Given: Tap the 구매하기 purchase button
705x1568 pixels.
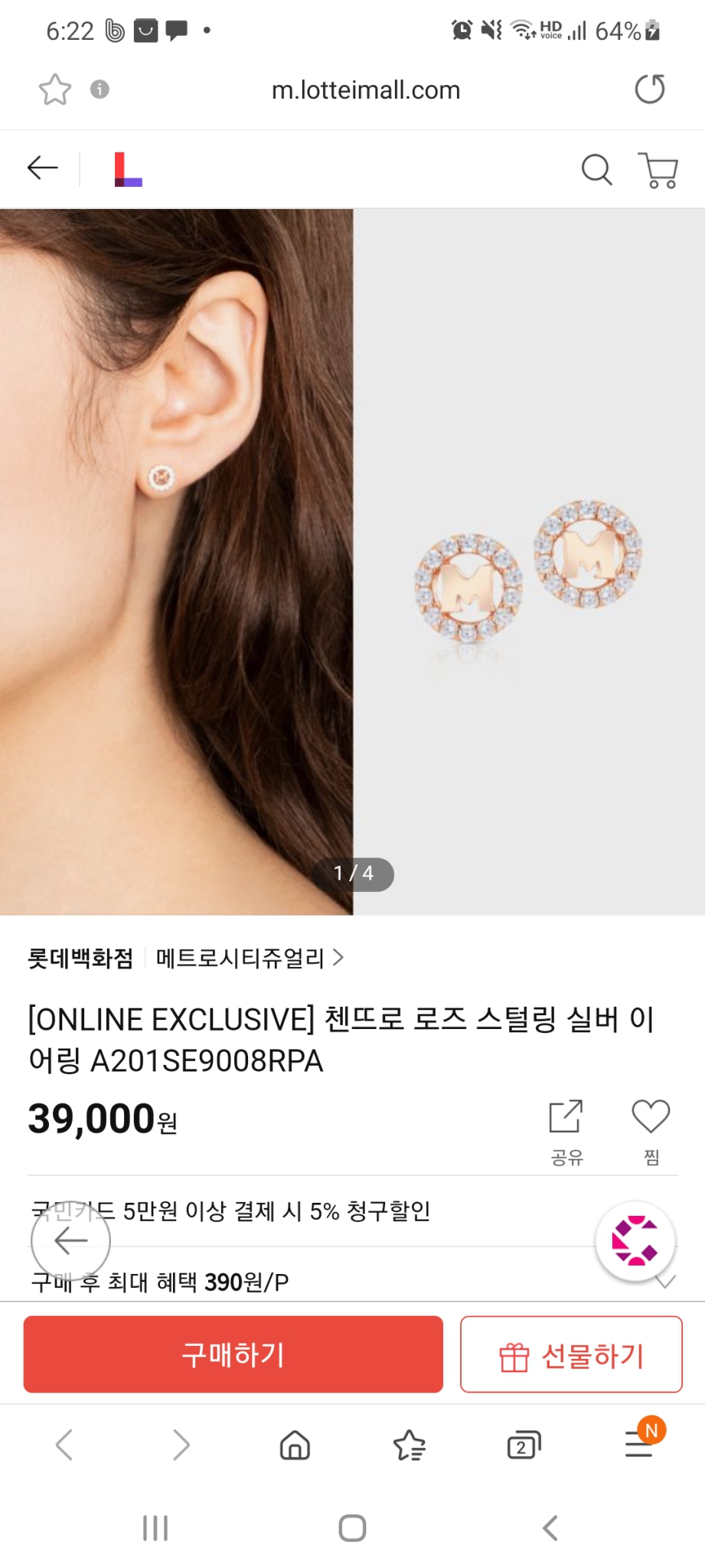Looking at the screenshot, I should coord(233,1354).
